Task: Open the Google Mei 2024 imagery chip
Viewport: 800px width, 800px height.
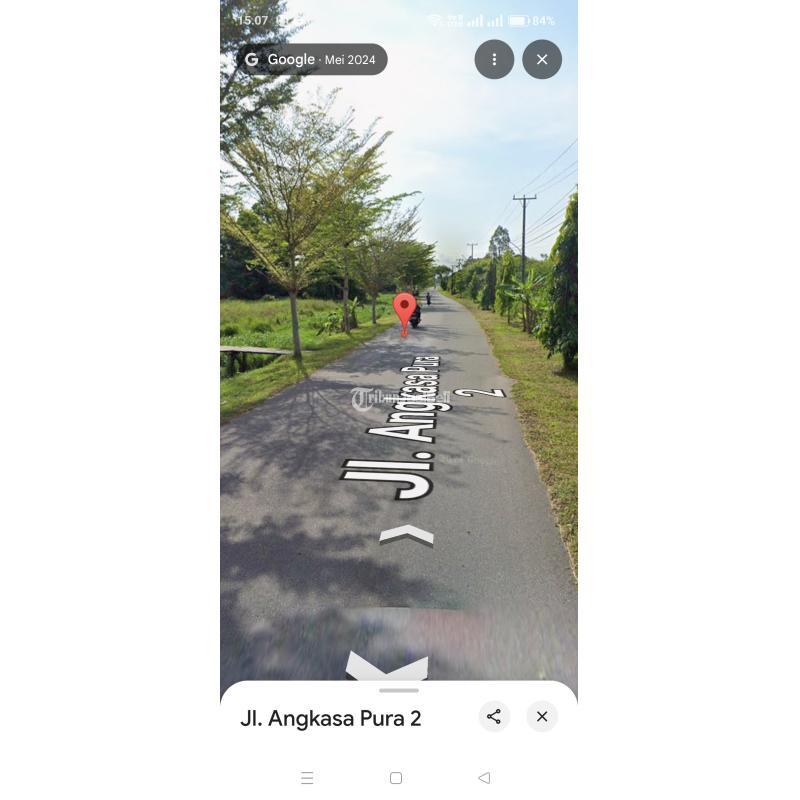Action: coord(312,60)
